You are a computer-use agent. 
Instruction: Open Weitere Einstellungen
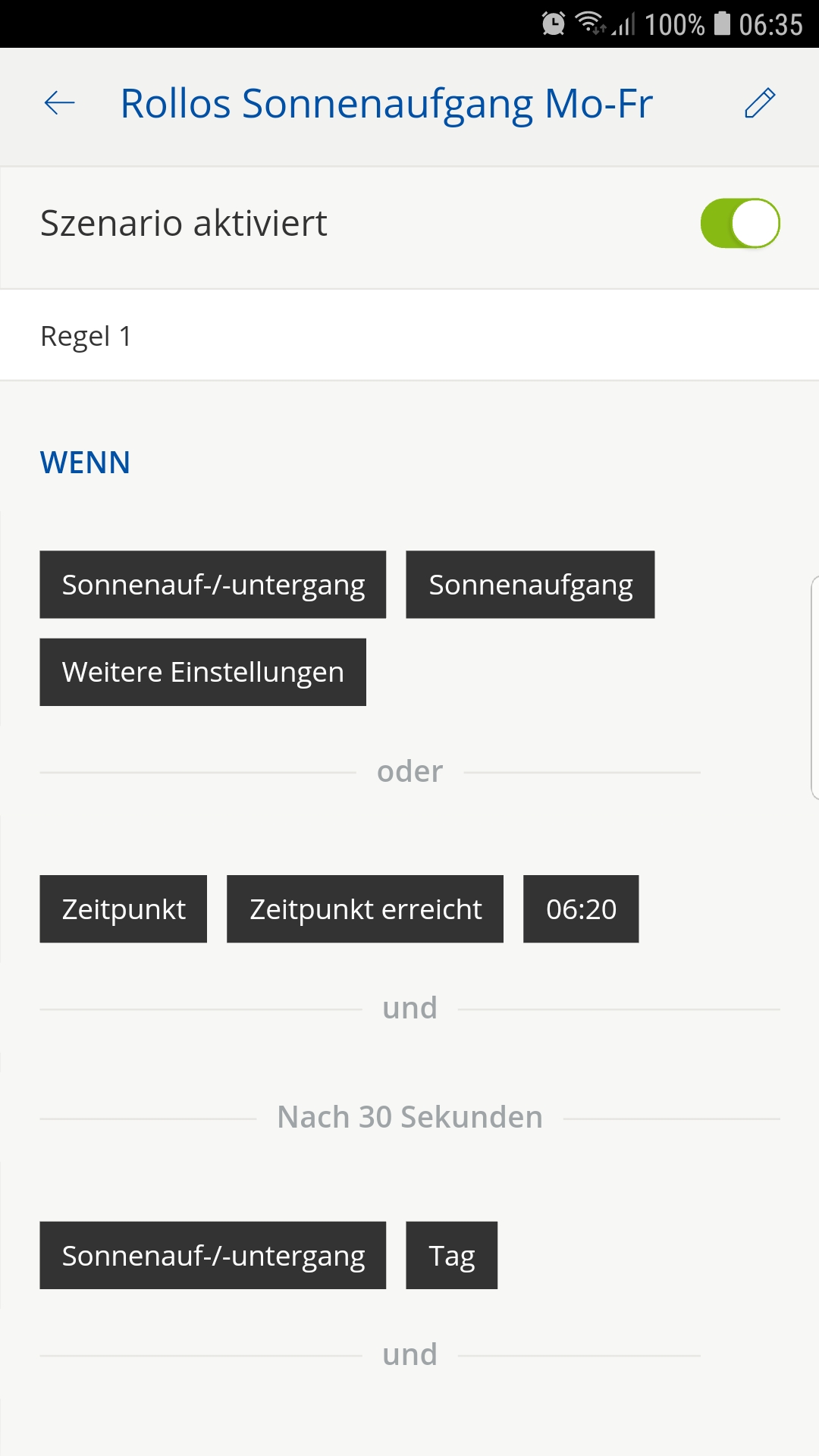(202, 672)
